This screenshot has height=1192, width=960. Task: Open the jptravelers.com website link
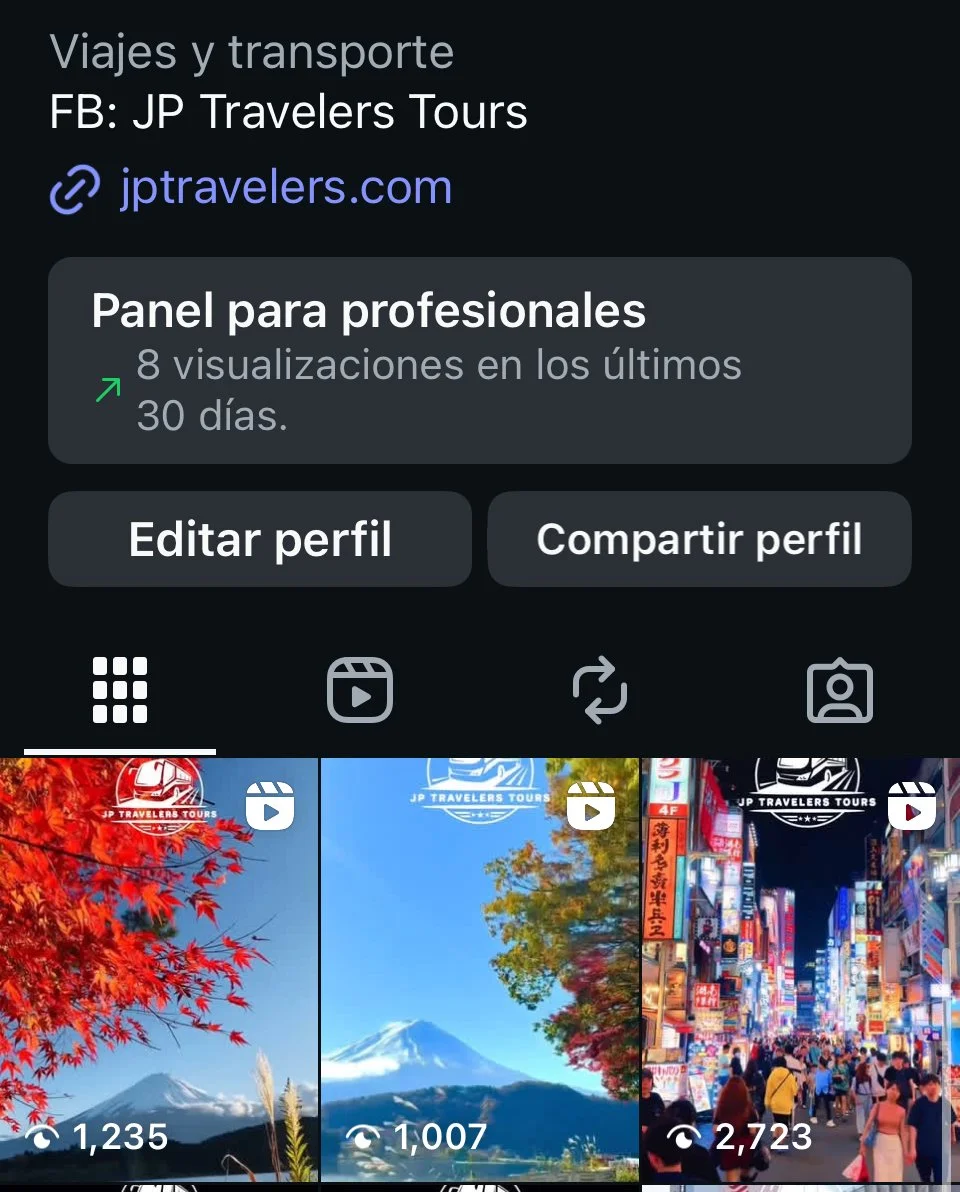(284, 189)
